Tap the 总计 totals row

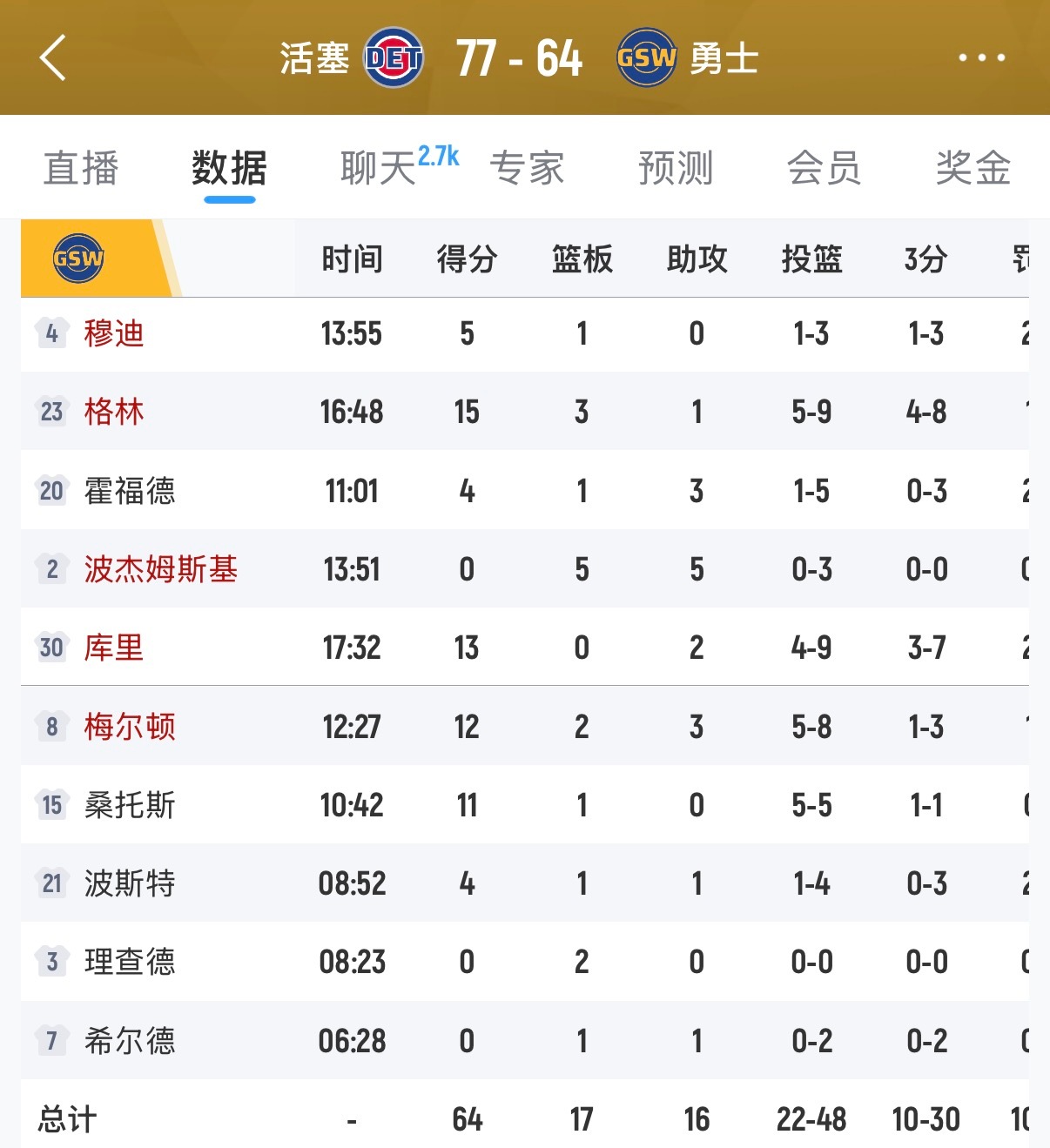[x=68, y=1119]
